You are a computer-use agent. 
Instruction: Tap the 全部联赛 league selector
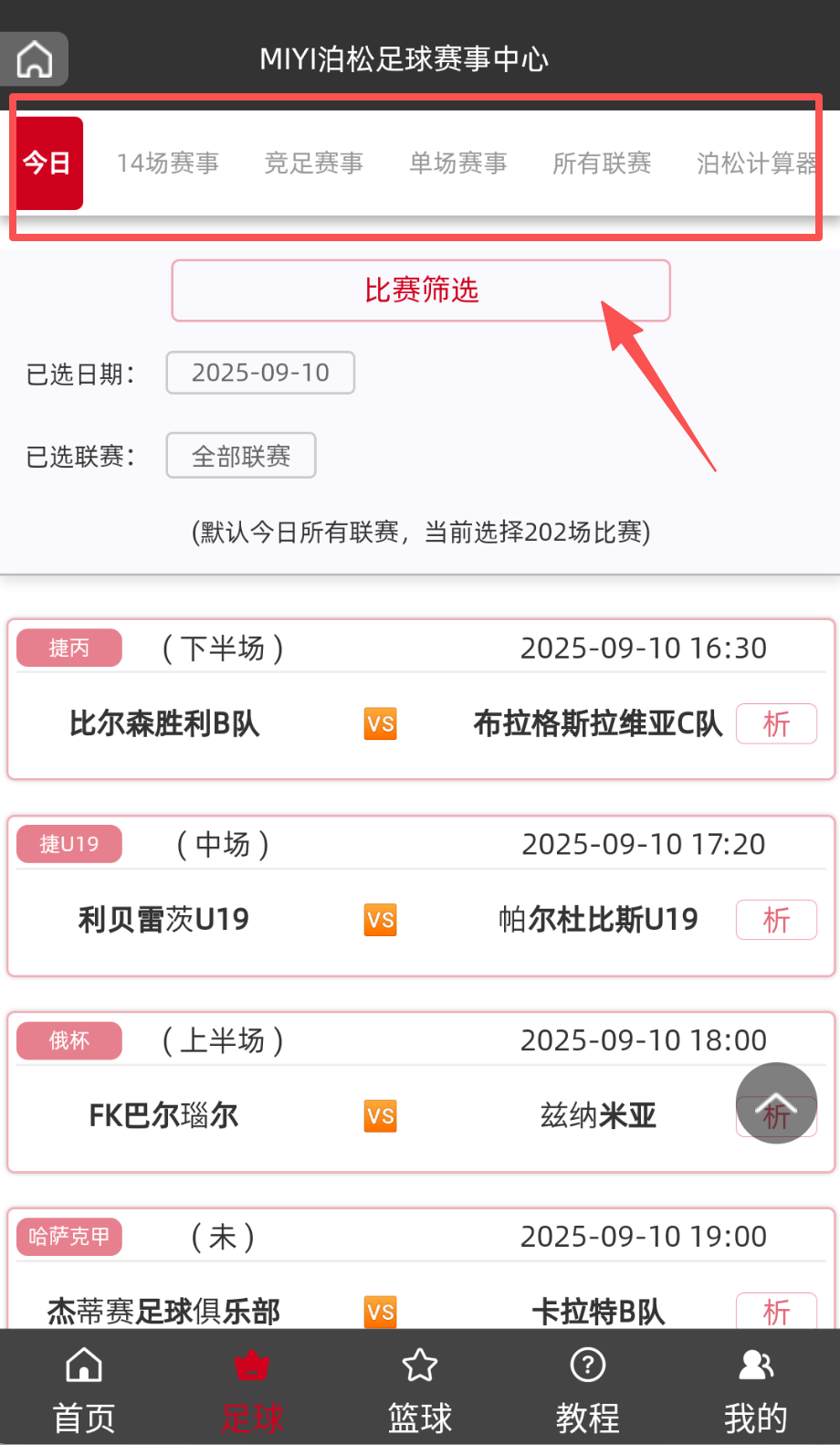(241, 456)
